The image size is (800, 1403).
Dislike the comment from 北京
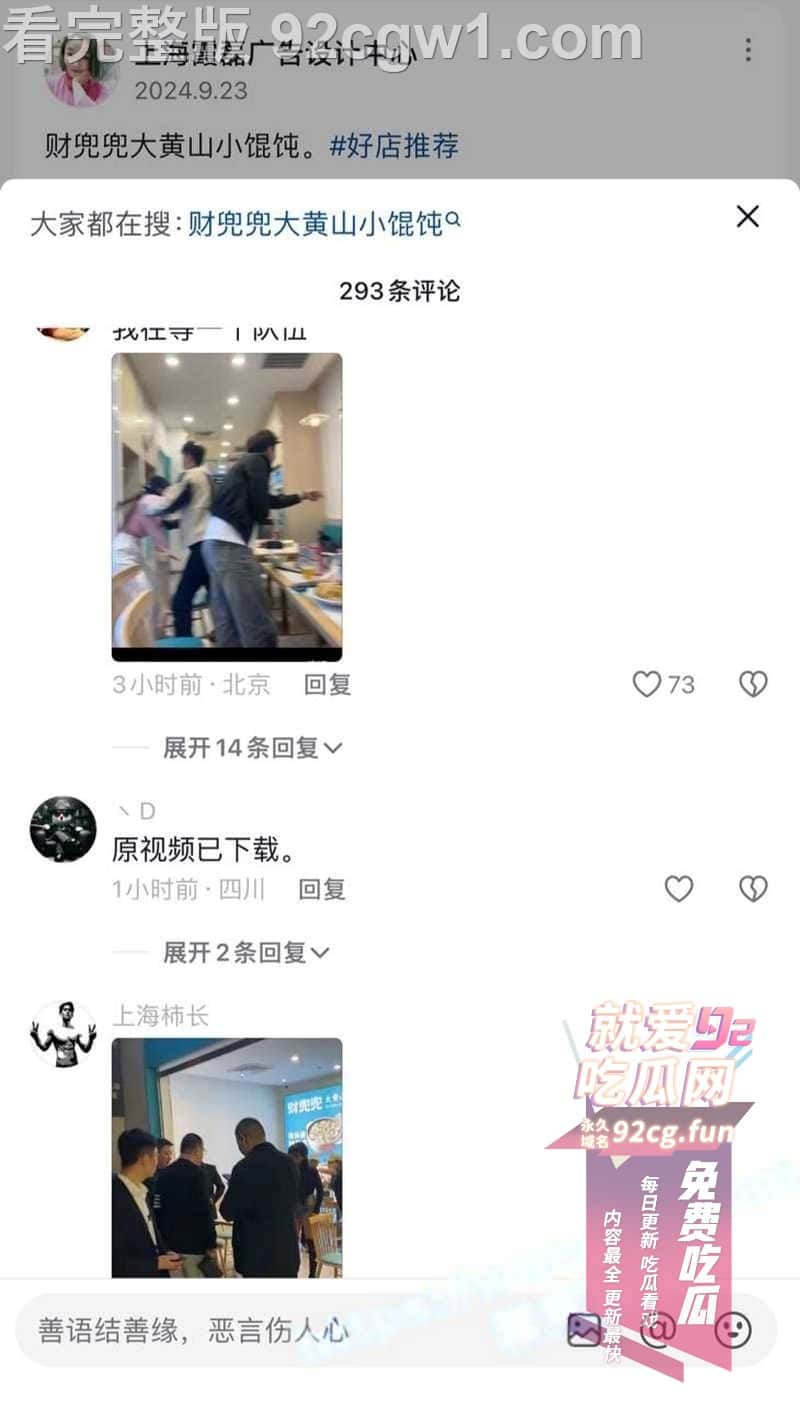[753, 684]
